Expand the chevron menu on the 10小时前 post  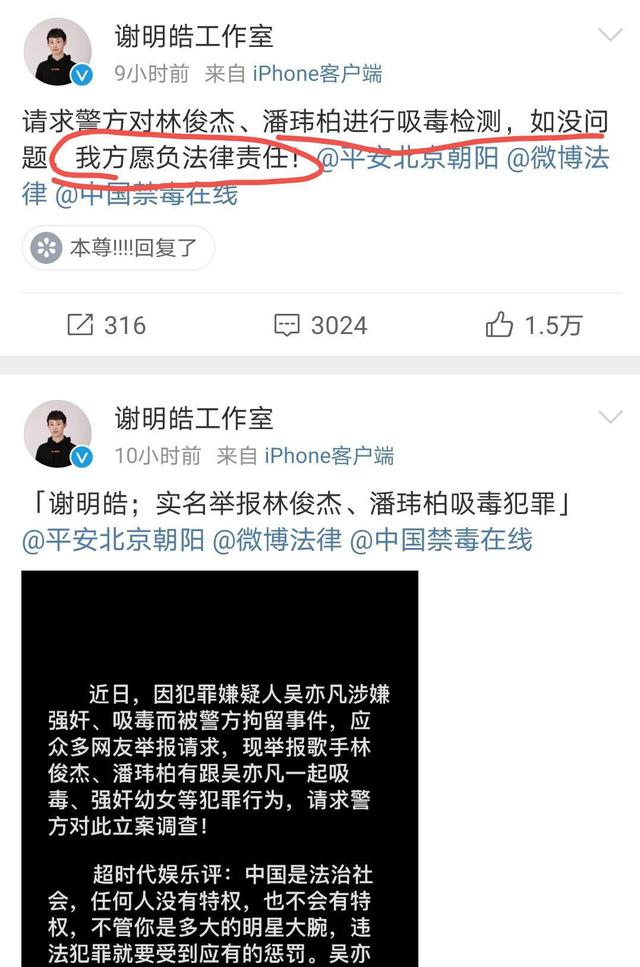tap(610, 416)
